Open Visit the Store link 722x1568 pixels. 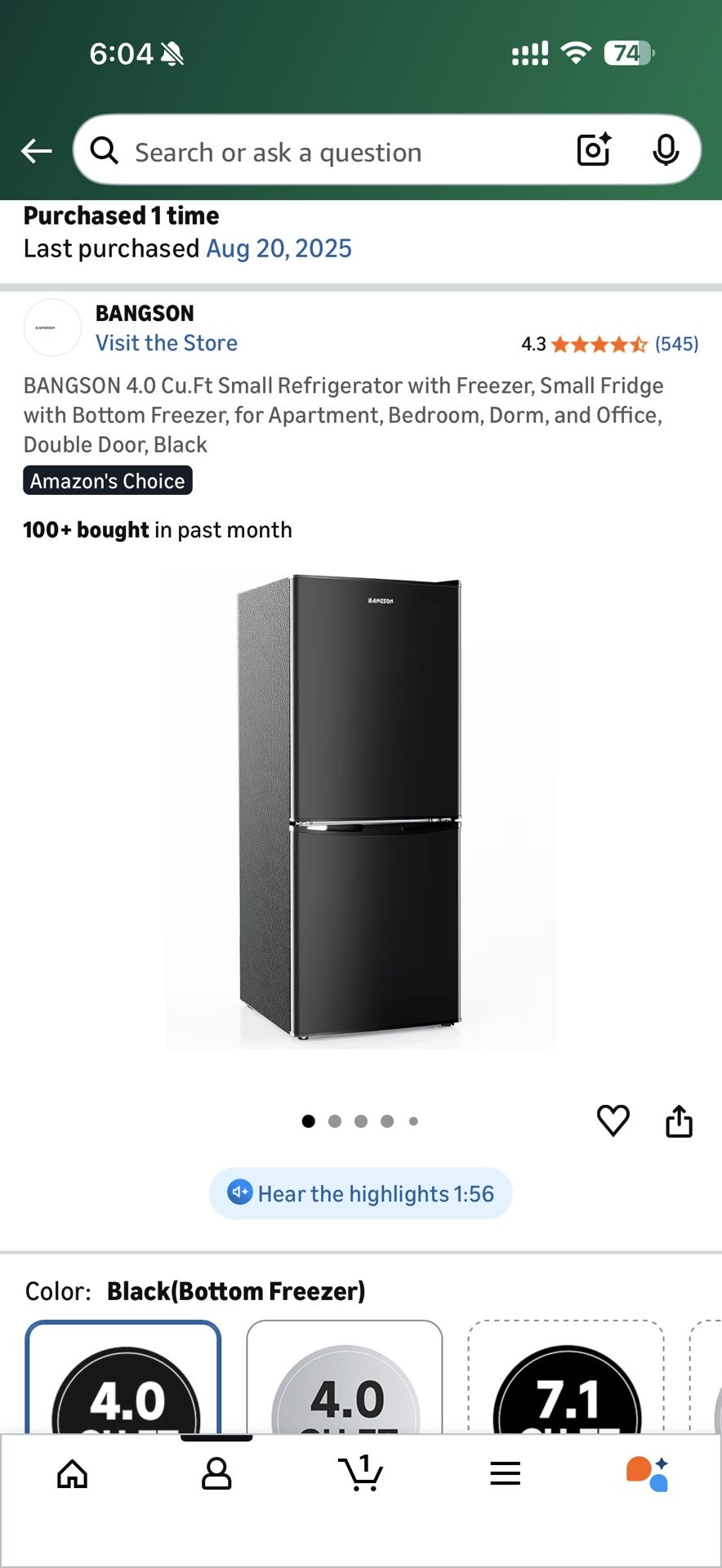[x=166, y=342]
